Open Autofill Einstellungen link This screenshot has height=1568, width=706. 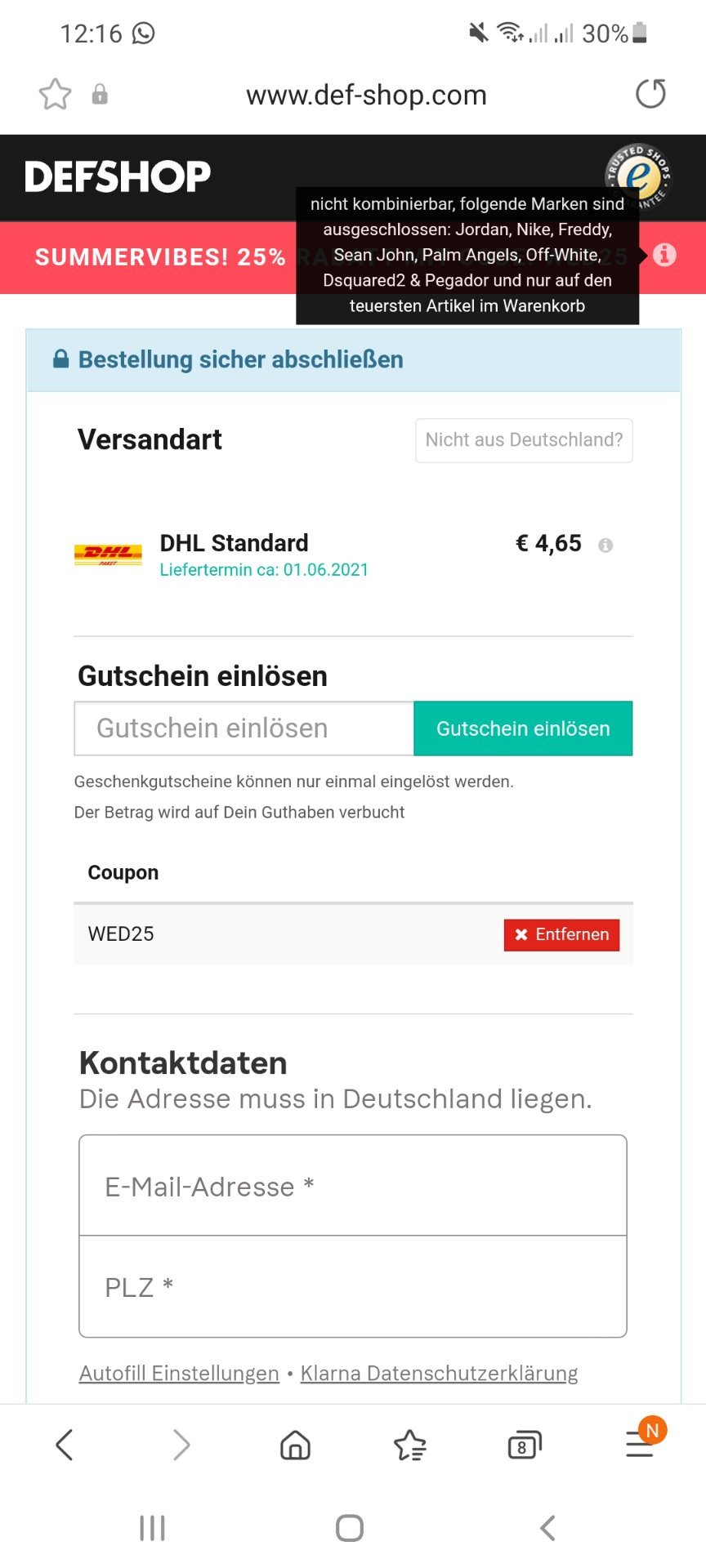179,1374
